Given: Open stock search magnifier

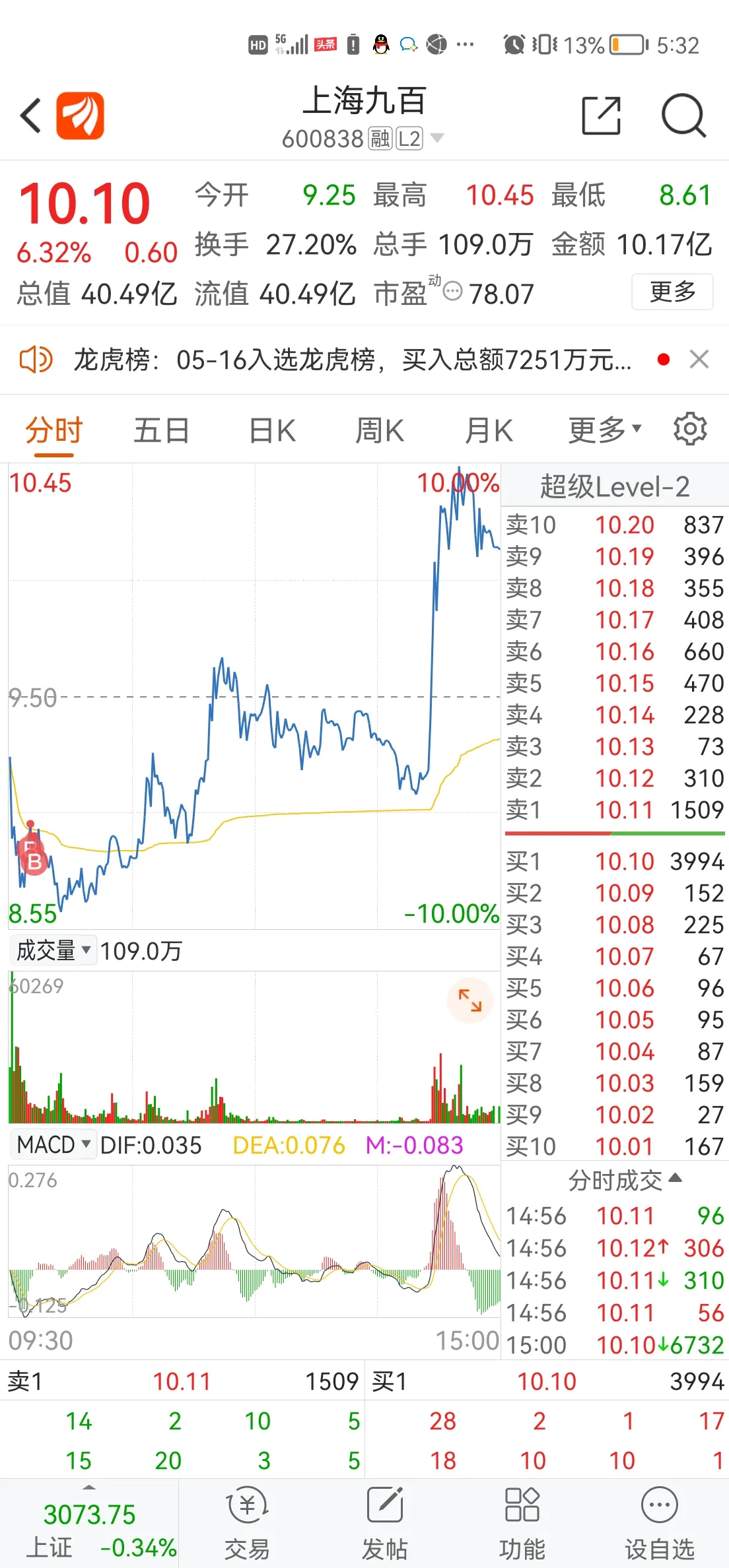Looking at the screenshot, I should (x=683, y=116).
